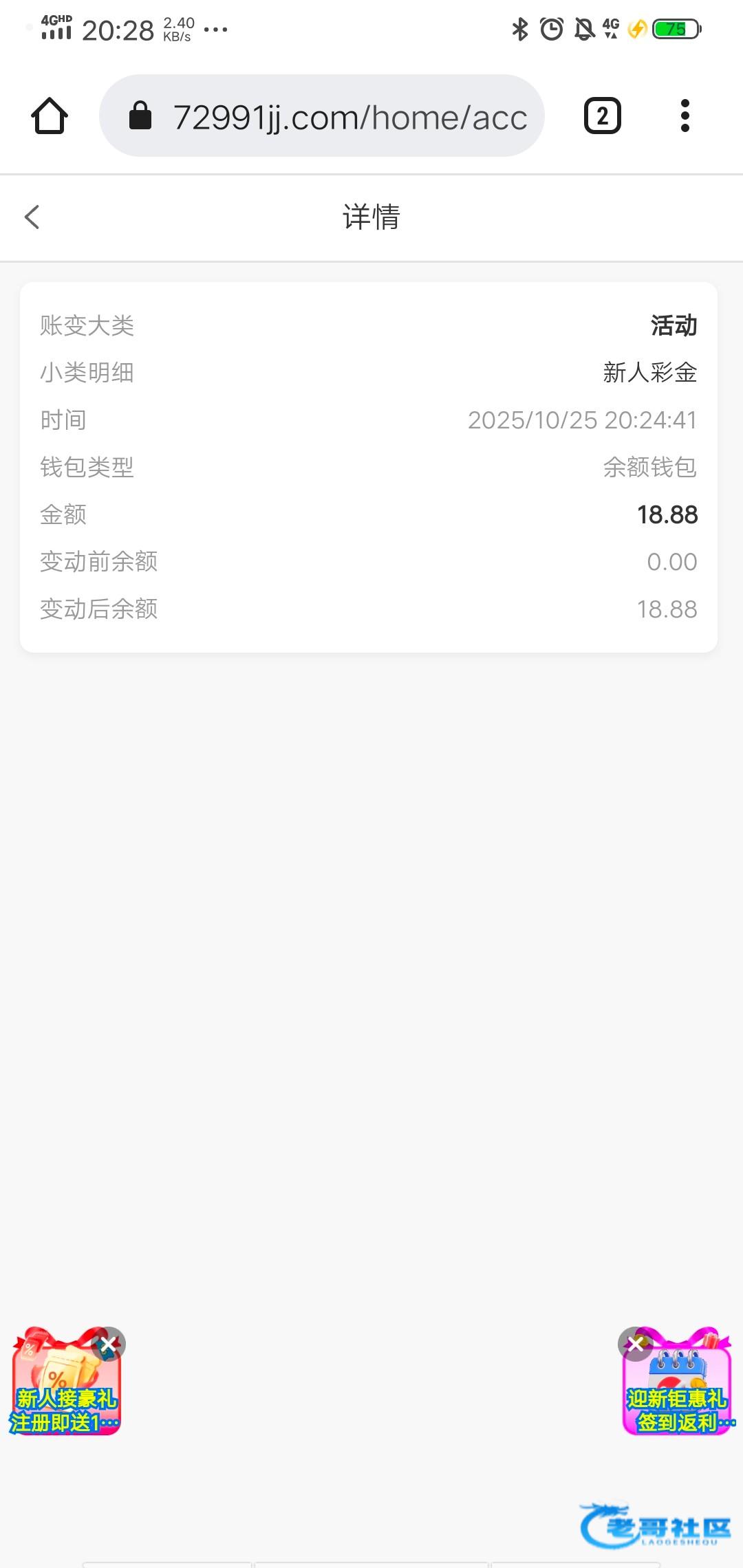
Task: Go back from the 详情 page
Action: (32, 217)
